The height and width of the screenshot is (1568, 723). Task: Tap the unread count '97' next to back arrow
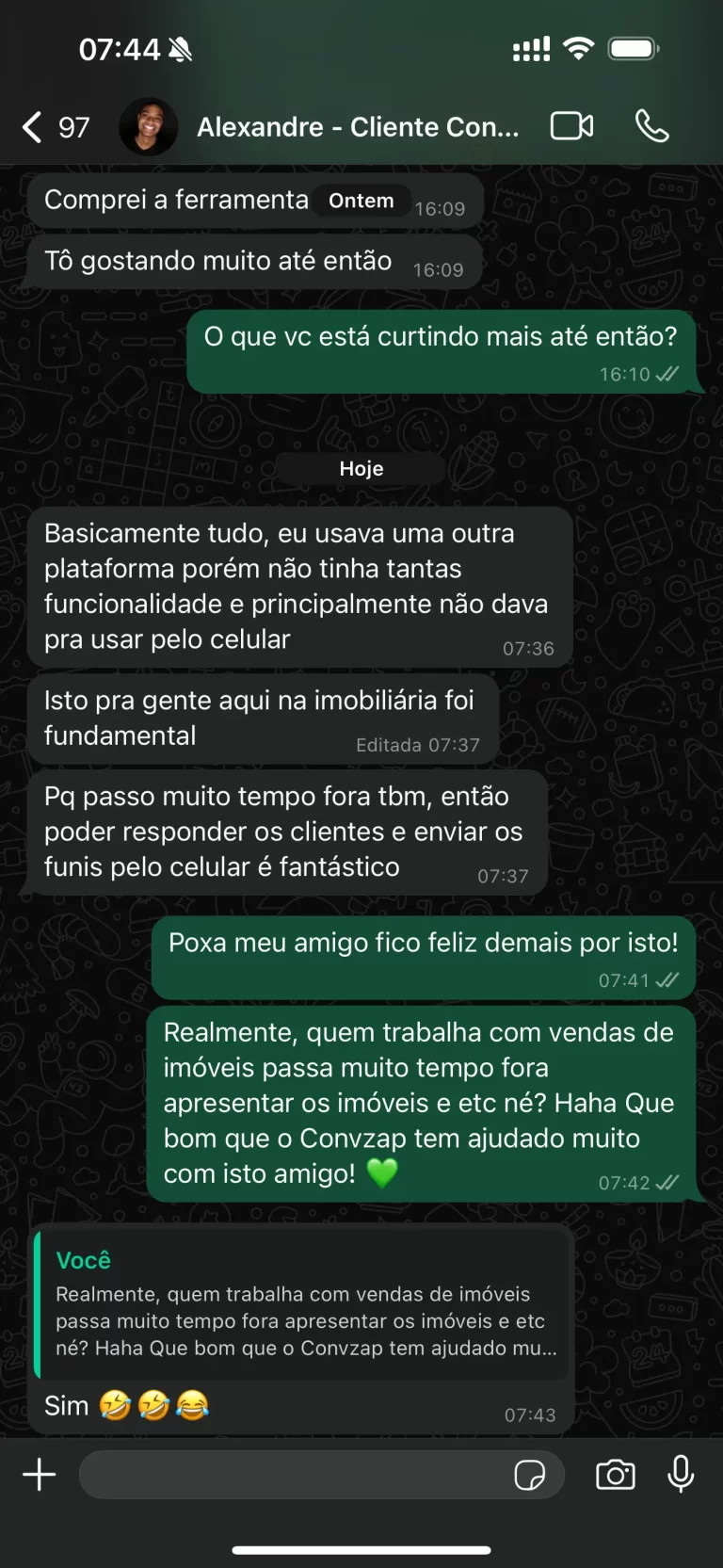73,126
